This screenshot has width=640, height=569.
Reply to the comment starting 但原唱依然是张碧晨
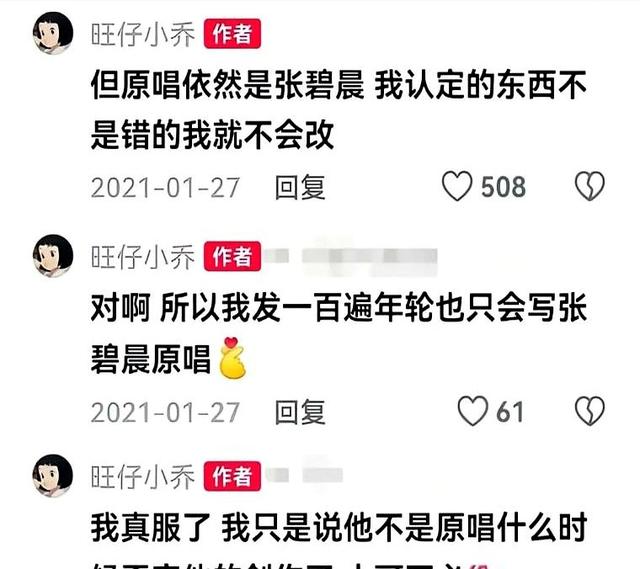[300, 187]
